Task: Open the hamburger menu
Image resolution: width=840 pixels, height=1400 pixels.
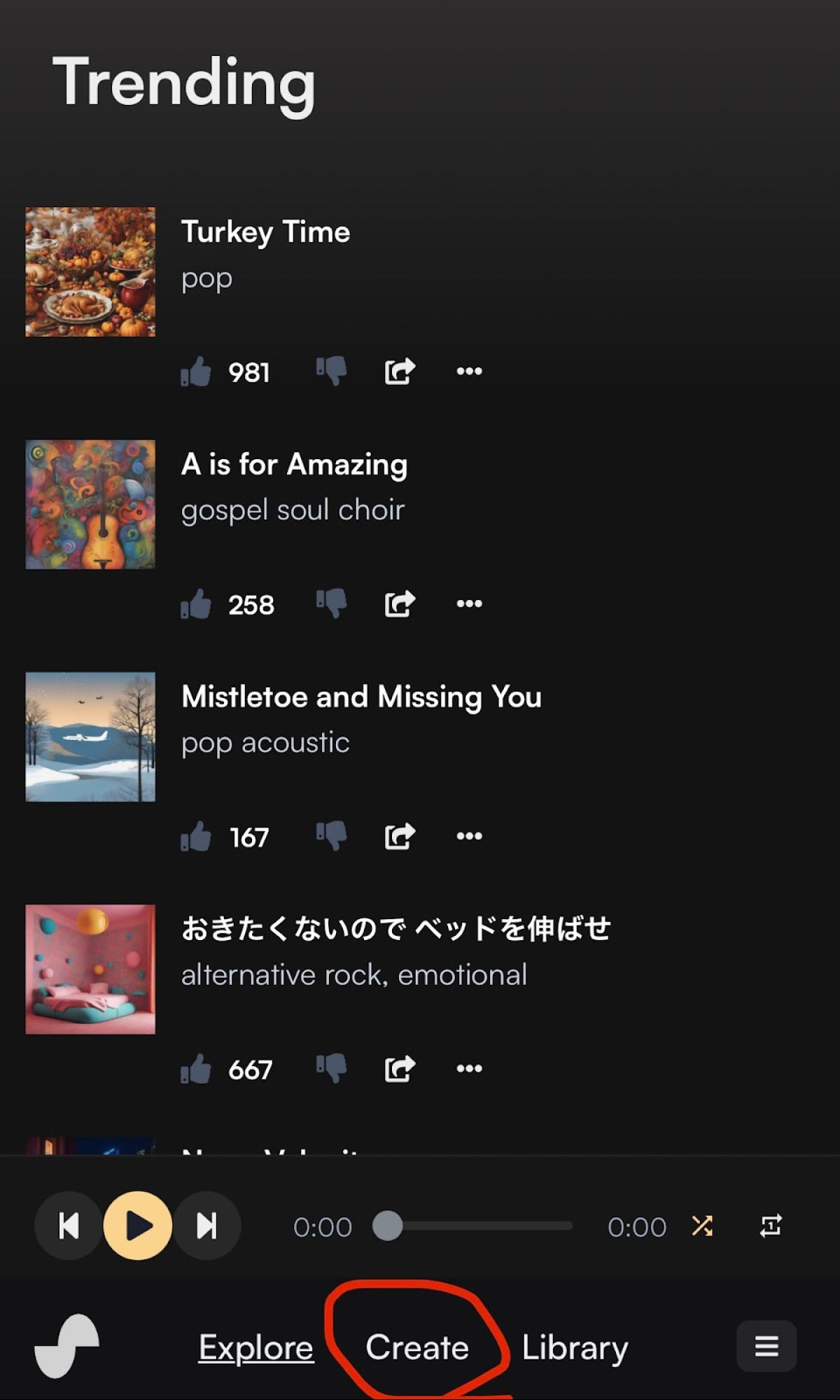Action: coord(766,1345)
